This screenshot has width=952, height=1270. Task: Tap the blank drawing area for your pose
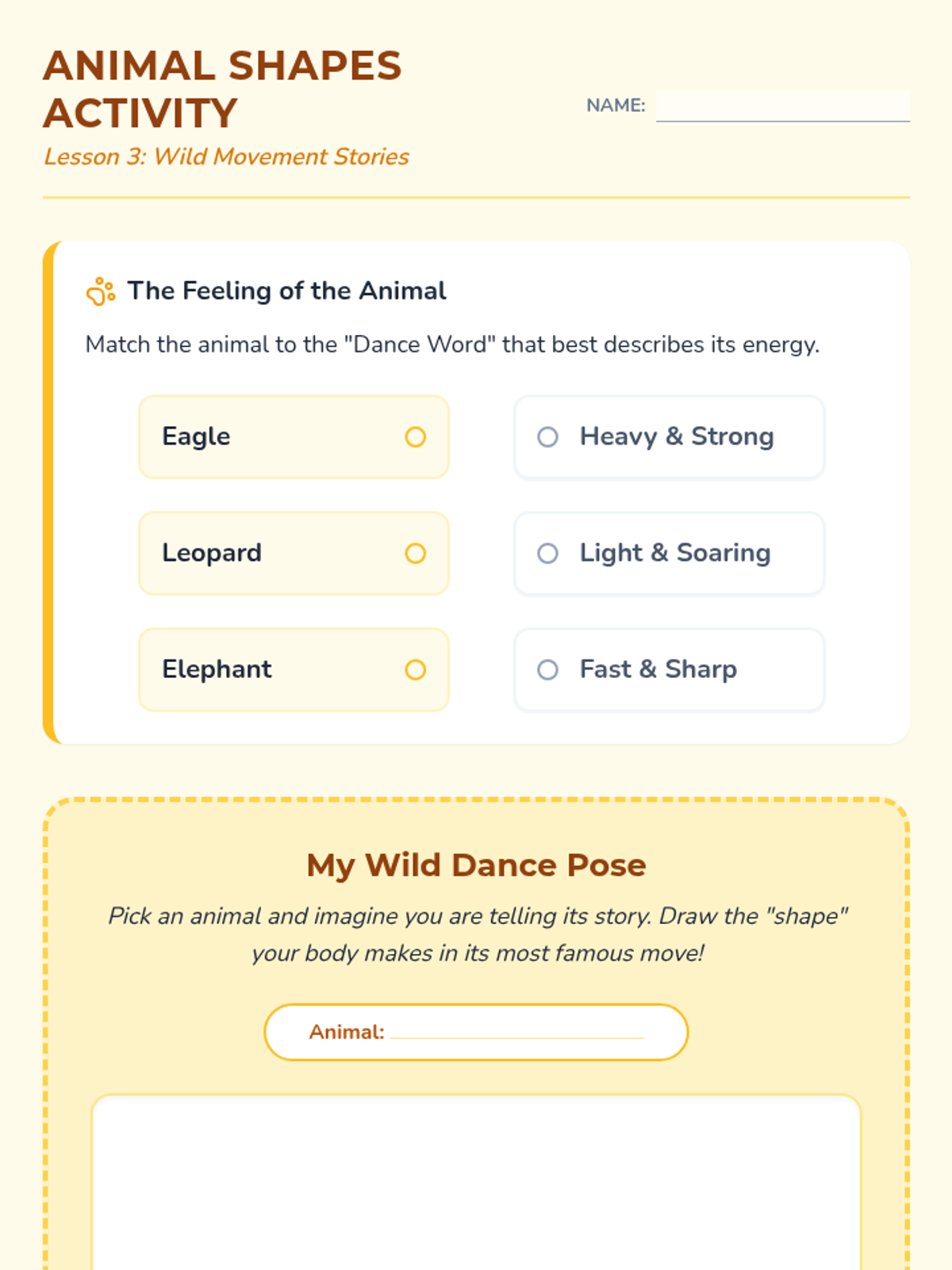click(x=476, y=1183)
